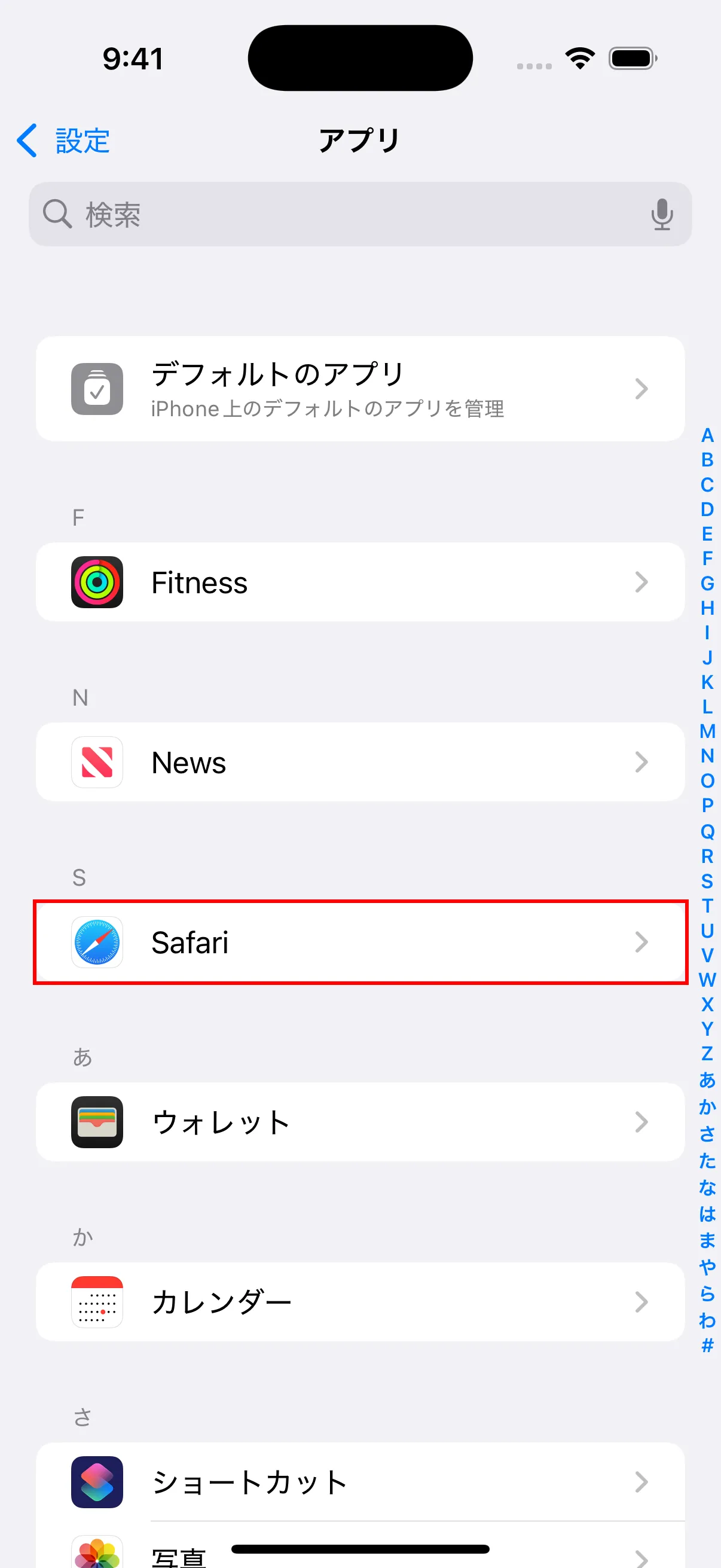
Task: Open Safari settings
Action: click(x=360, y=942)
